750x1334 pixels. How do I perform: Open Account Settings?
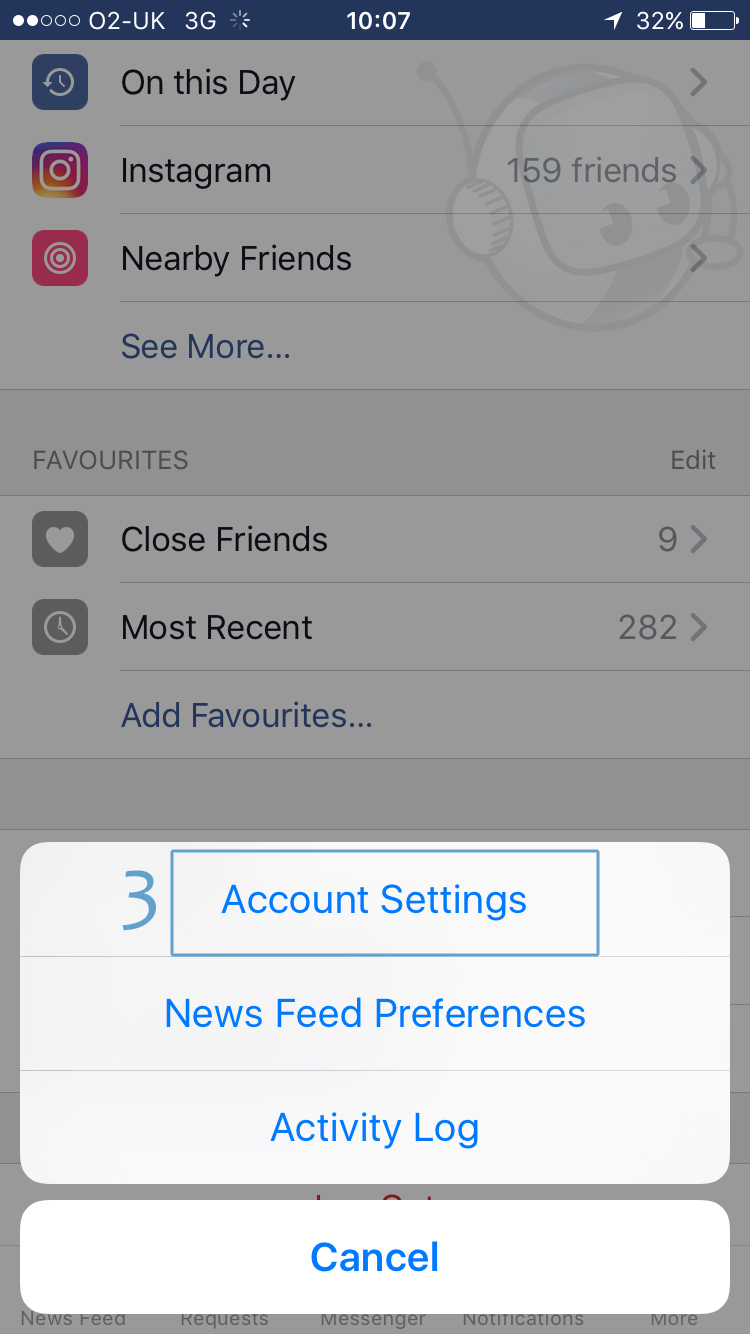[374, 900]
